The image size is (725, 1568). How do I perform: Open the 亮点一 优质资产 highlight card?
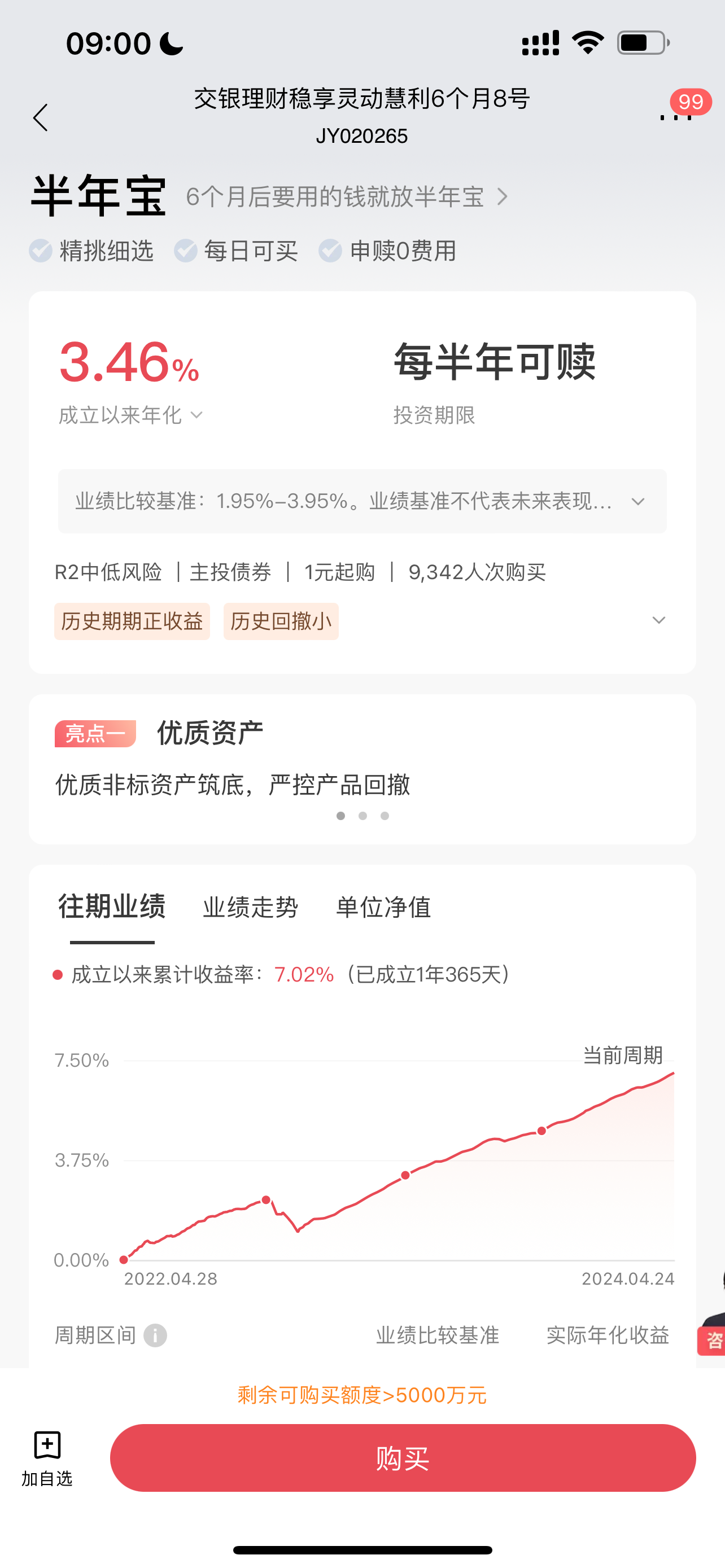[x=362, y=769]
